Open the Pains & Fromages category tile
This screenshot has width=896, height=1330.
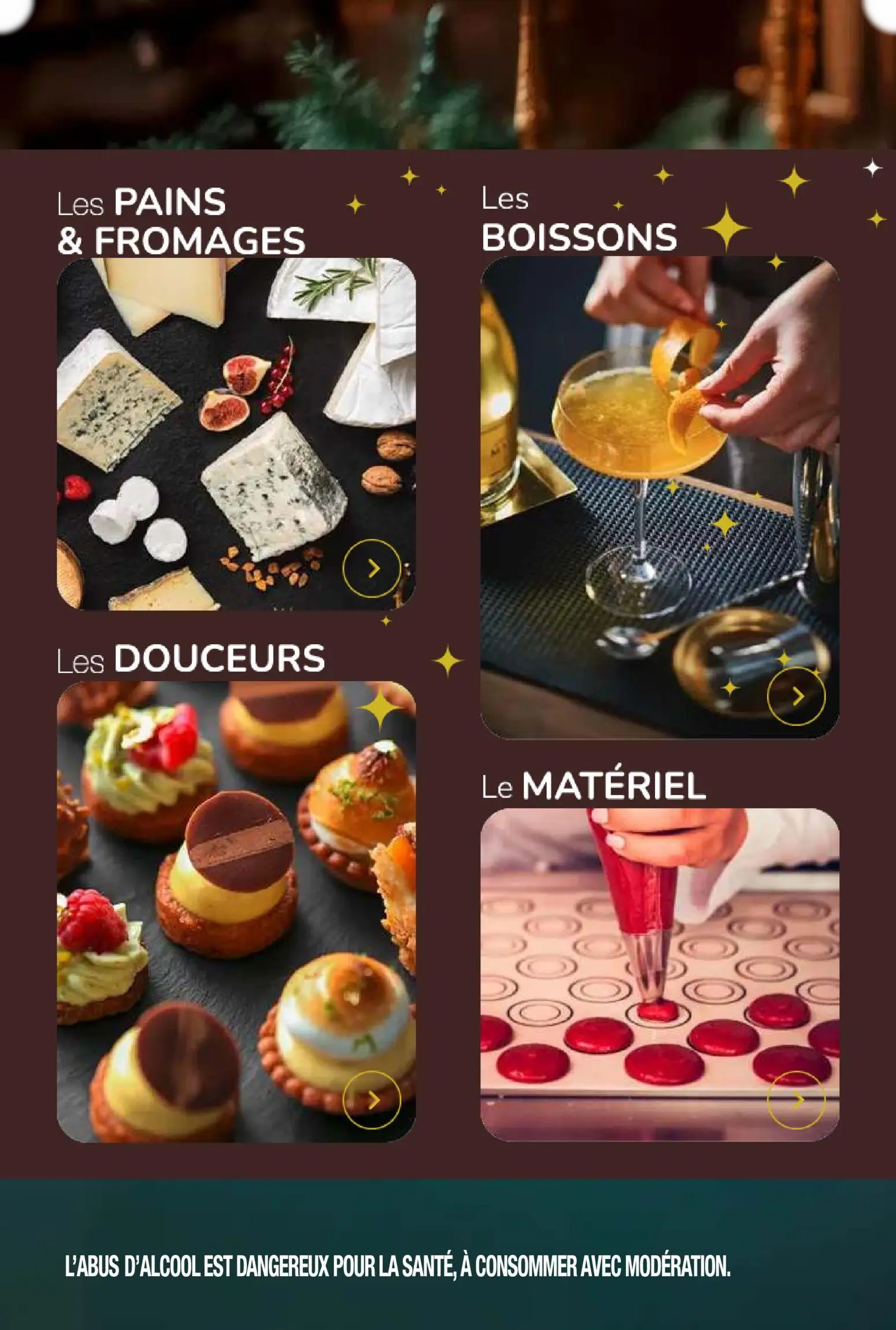click(x=236, y=434)
